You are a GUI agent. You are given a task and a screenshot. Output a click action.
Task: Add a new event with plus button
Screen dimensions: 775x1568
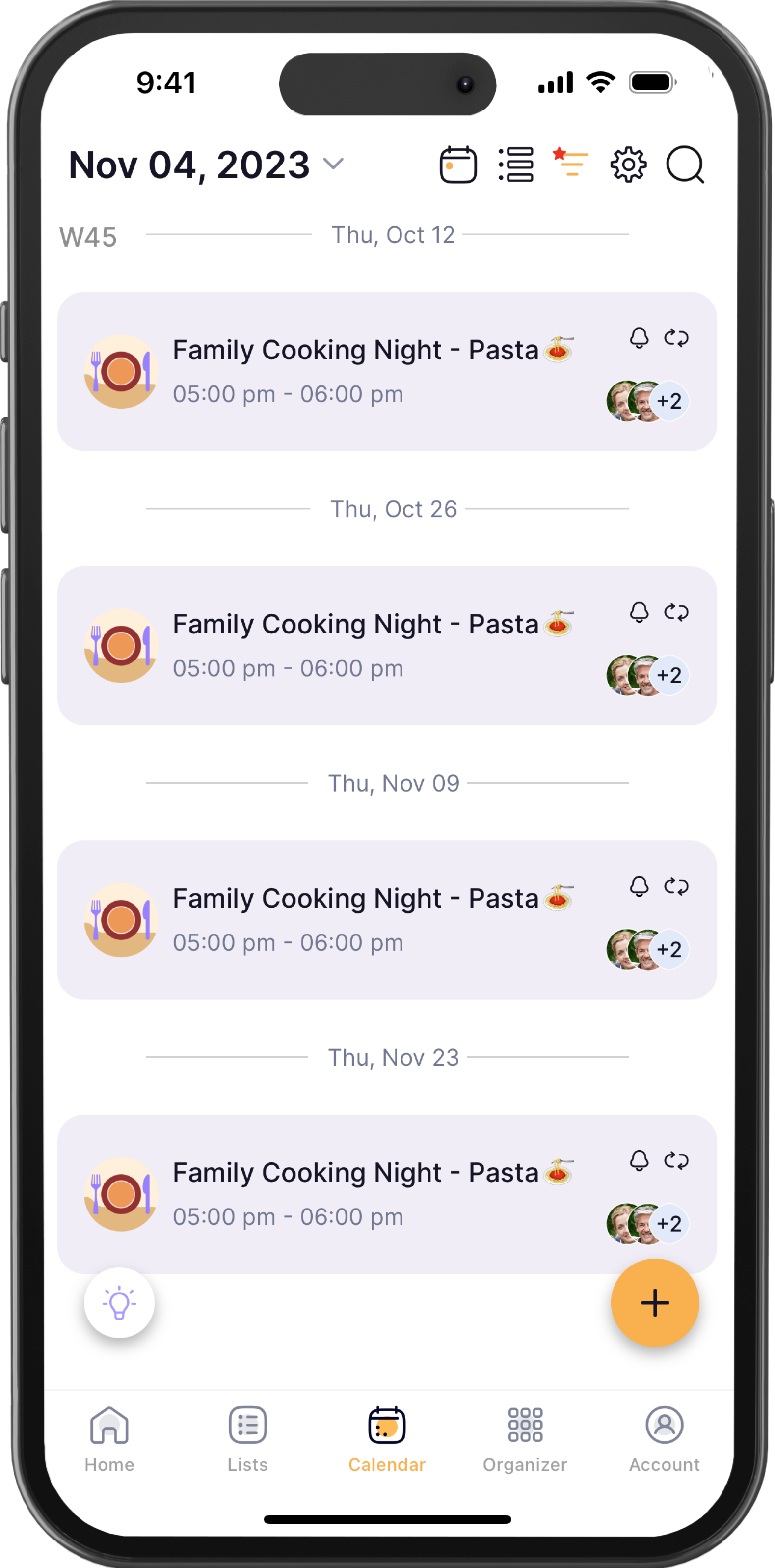coord(655,1303)
